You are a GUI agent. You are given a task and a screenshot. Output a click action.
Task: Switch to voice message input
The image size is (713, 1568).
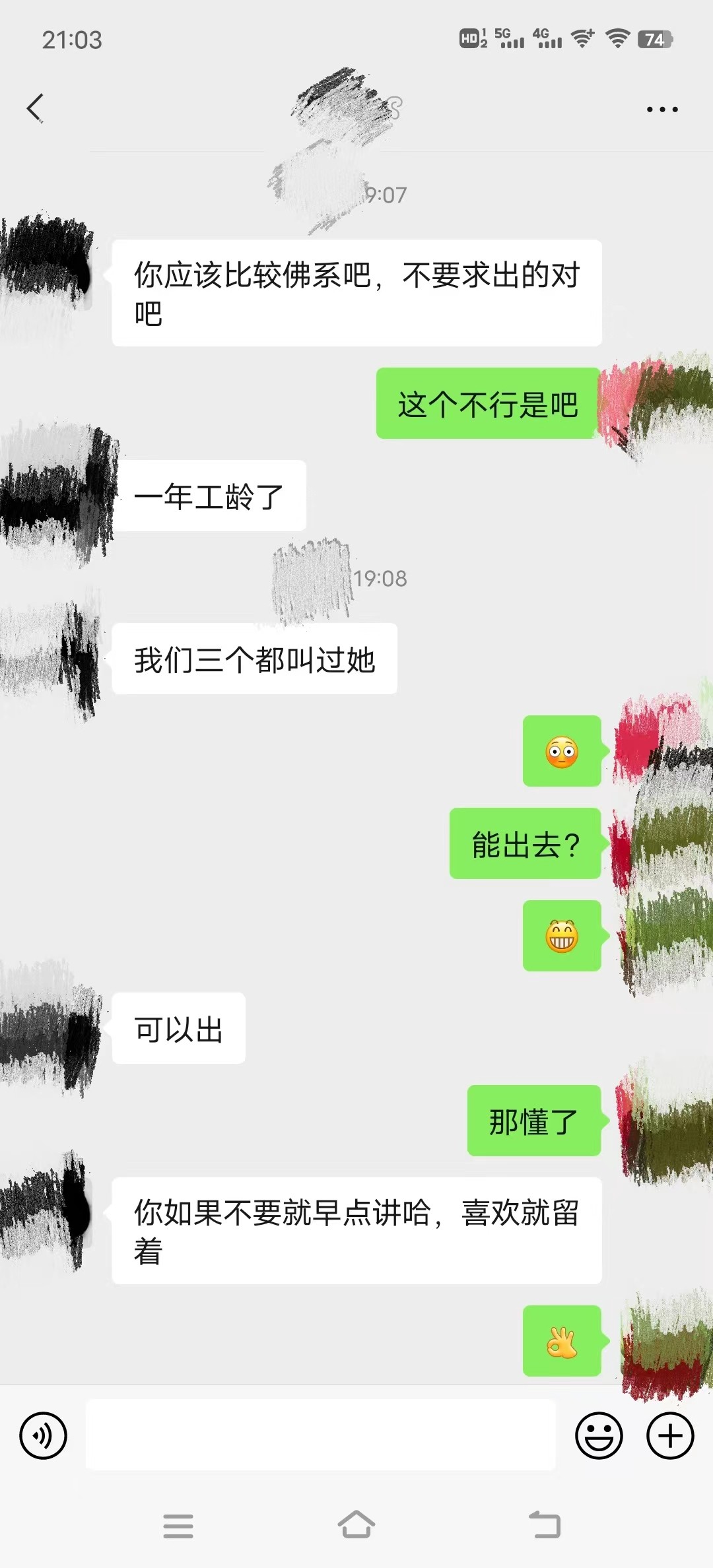tap(44, 1435)
